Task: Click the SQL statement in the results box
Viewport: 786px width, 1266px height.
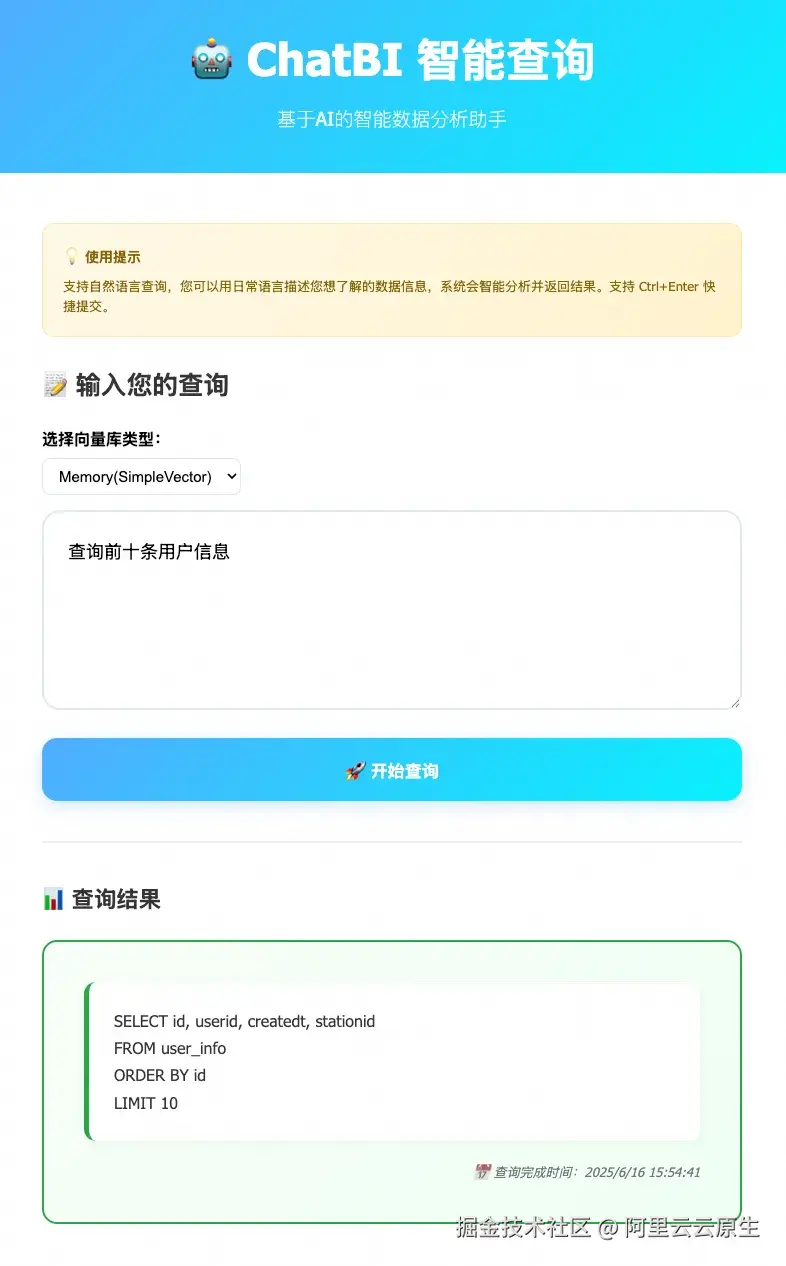Action: [244, 1062]
